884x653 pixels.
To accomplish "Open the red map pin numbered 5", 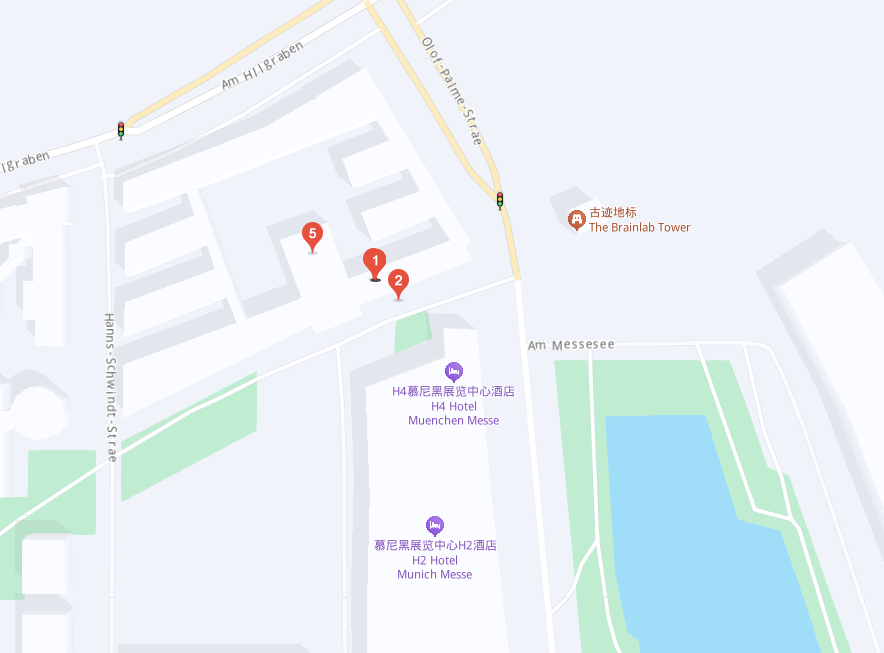I will (x=313, y=236).
